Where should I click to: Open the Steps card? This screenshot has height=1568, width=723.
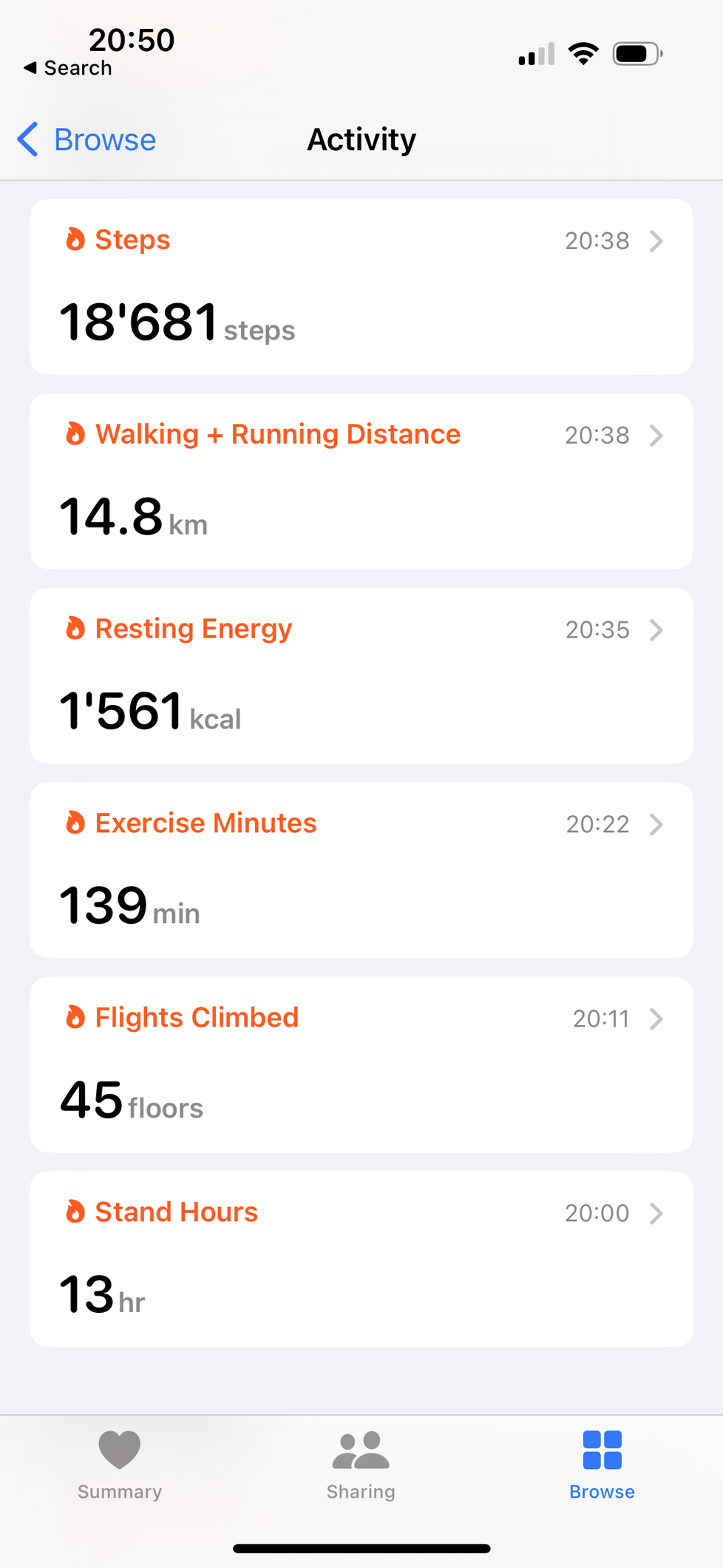(361, 286)
